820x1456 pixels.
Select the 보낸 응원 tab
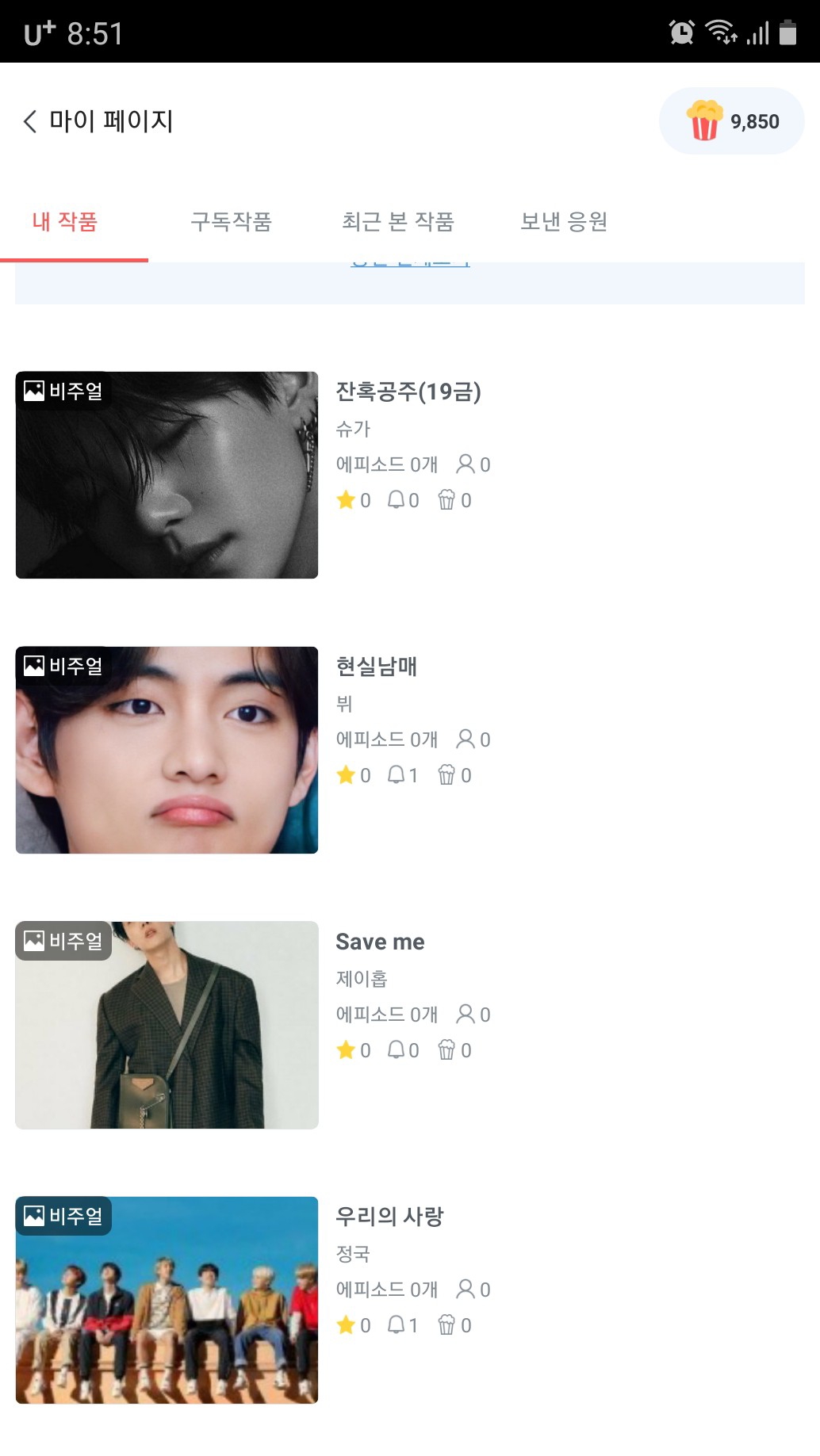point(564,222)
